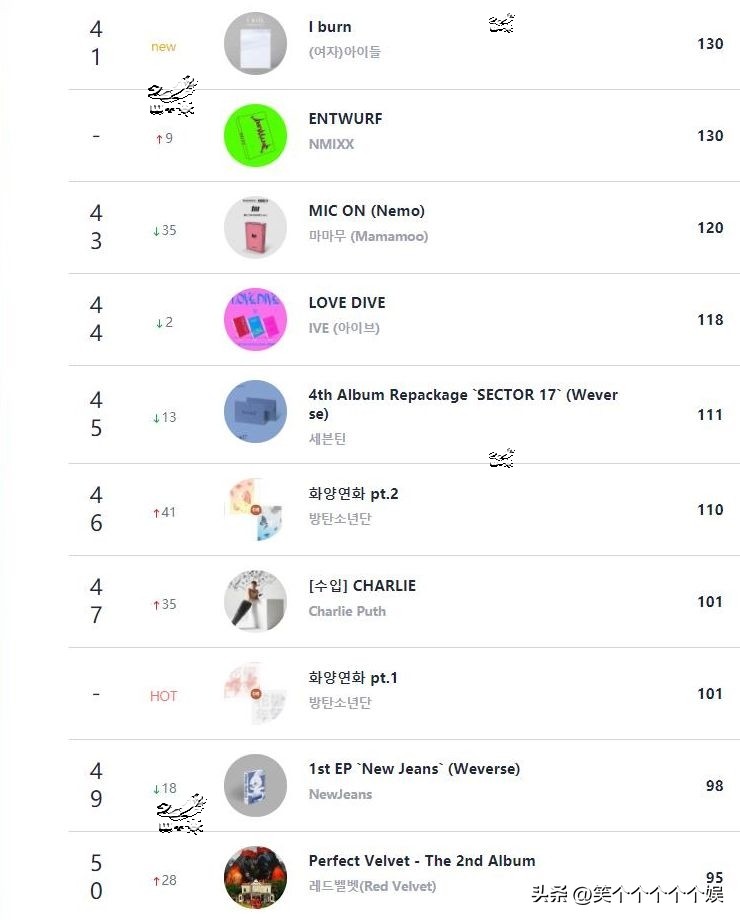Click the sales count 130 for I burn
This screenshot has width=740, height=920.
pyautogui.click(x=710, y=44)
